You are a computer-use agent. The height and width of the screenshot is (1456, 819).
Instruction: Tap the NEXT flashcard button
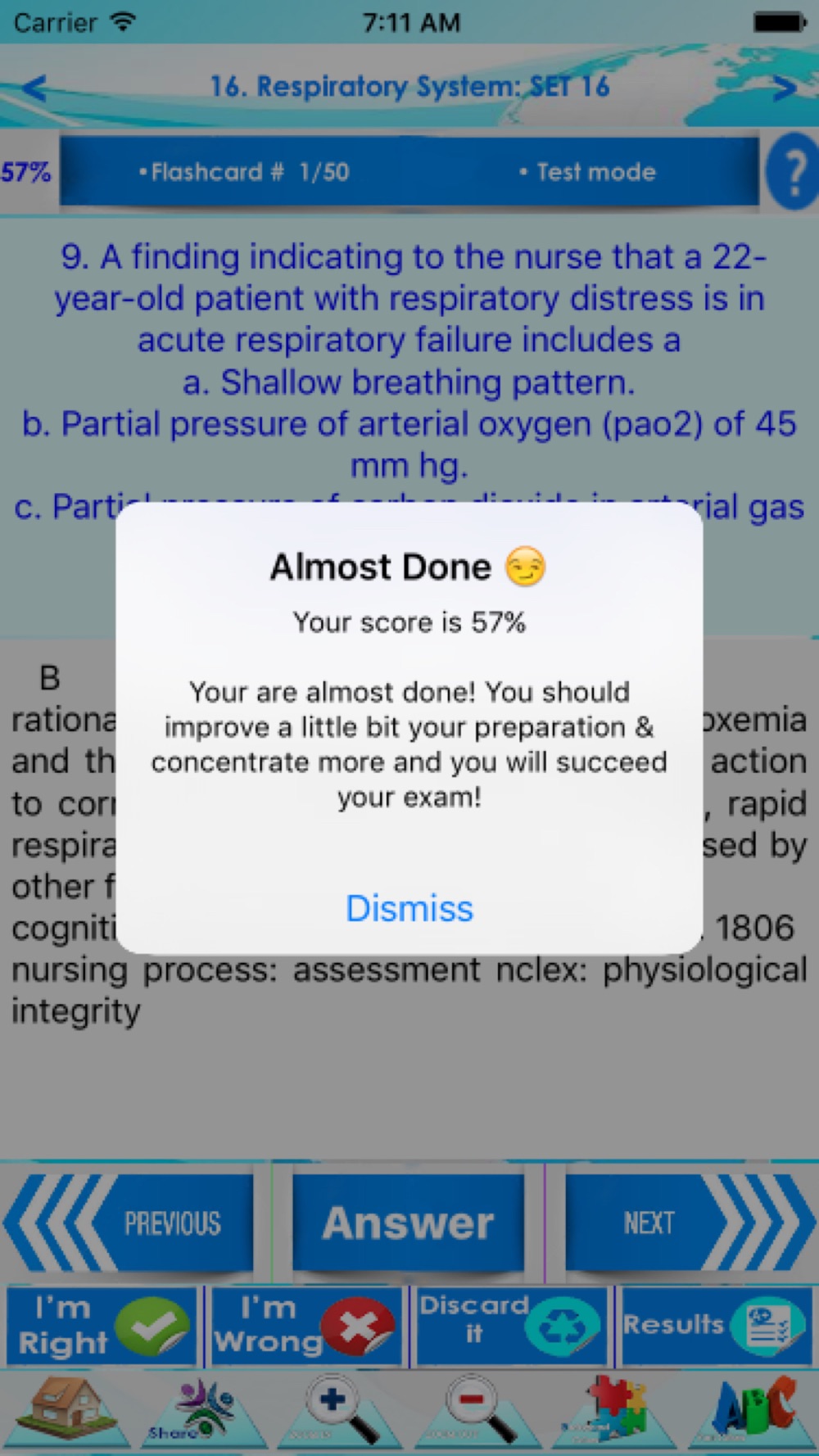pos(690,1223)
